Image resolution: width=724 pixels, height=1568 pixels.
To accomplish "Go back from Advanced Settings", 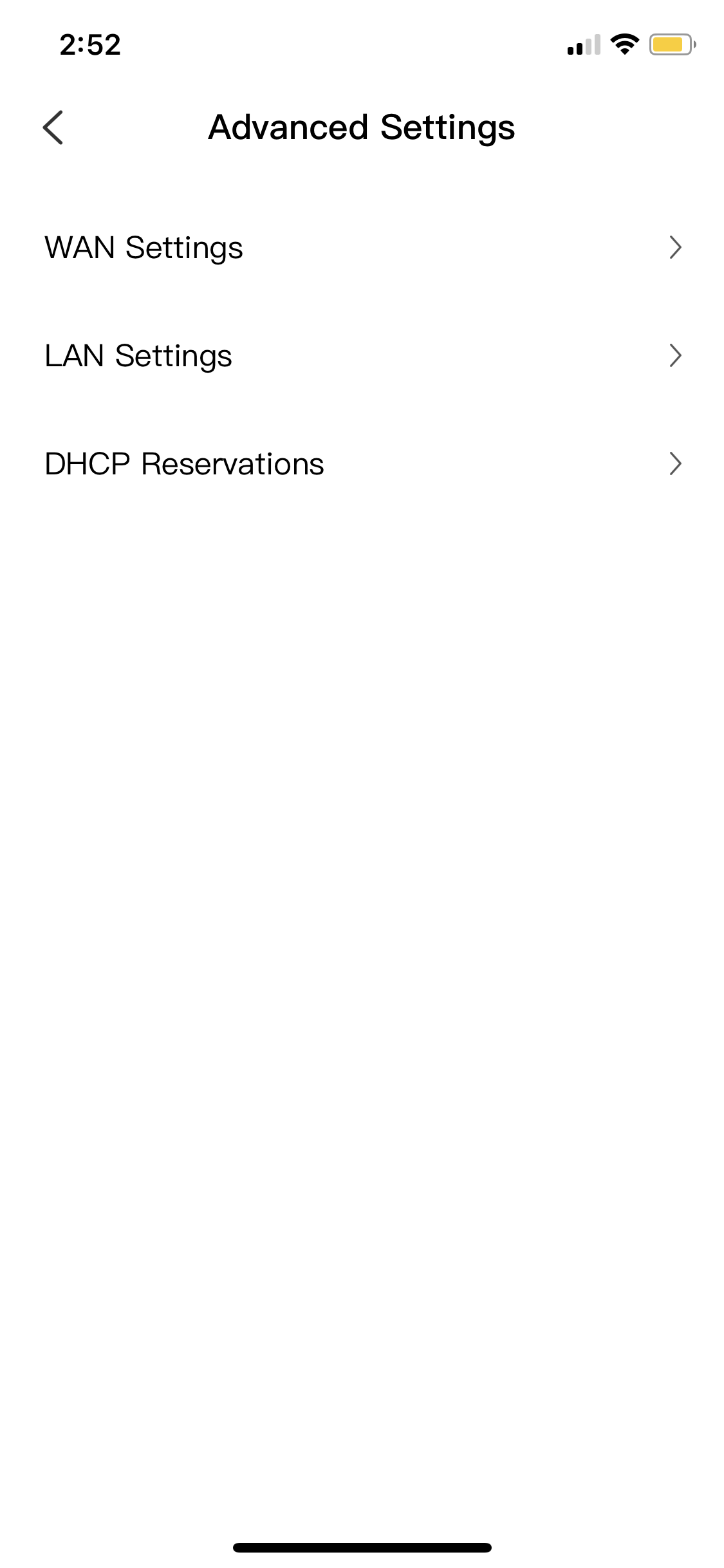I will pos(53,127).
